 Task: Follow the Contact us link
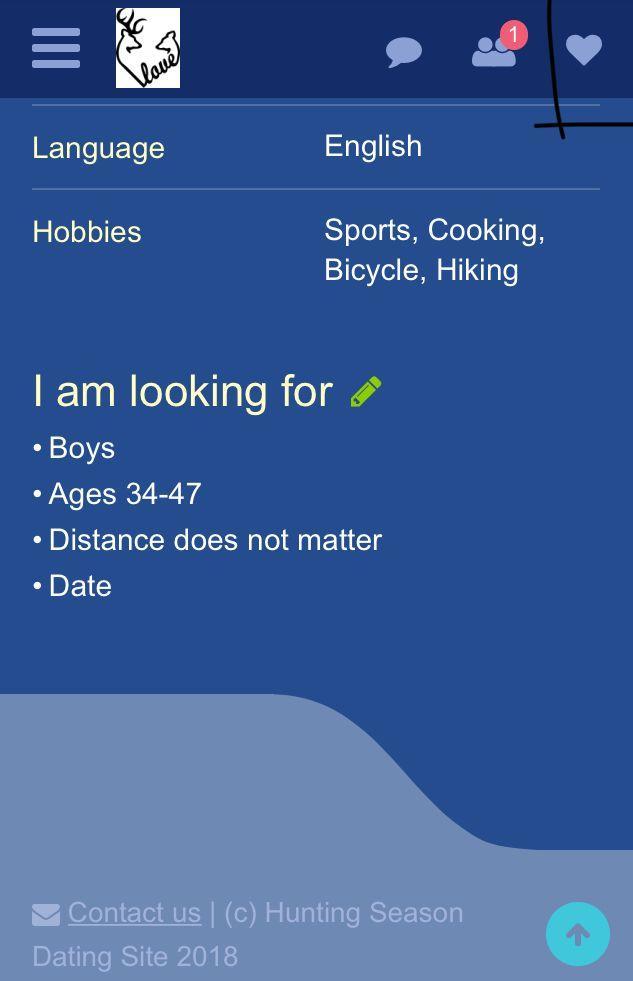coord(134,913)
